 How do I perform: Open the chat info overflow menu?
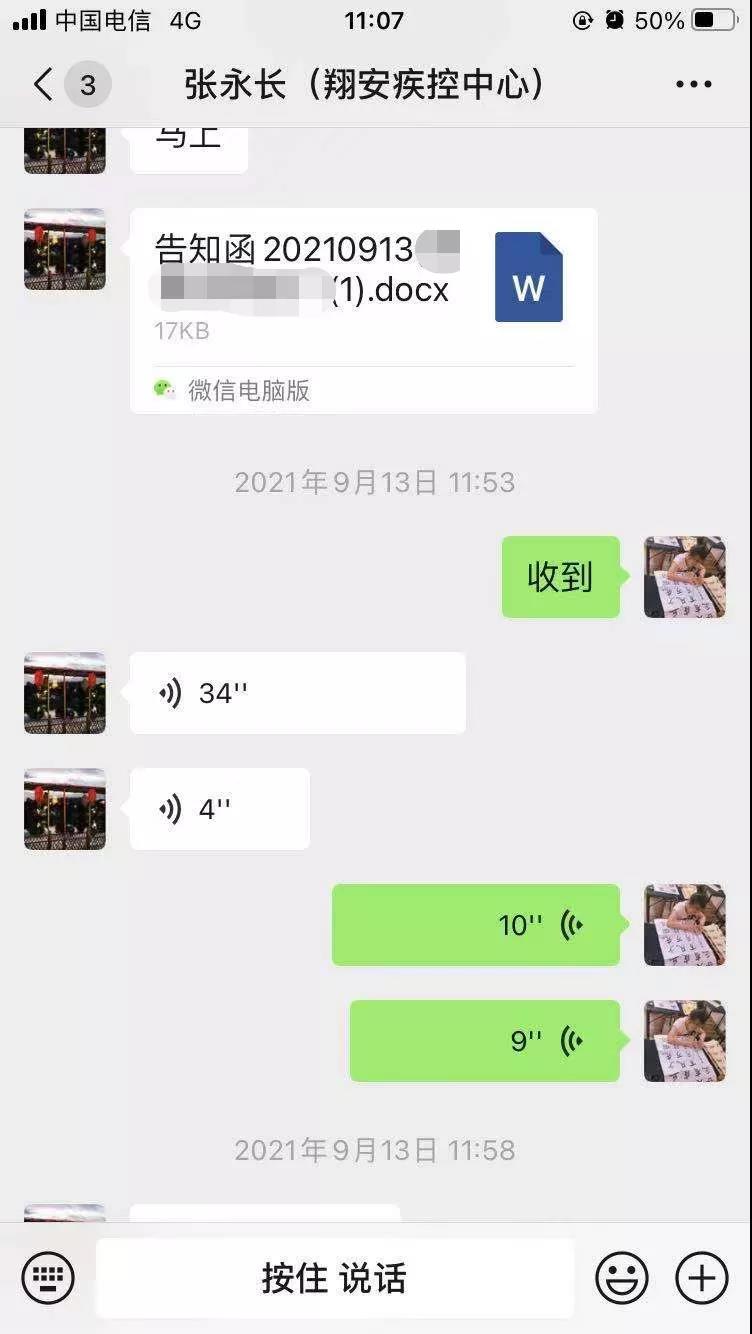[x=693, y=85]
